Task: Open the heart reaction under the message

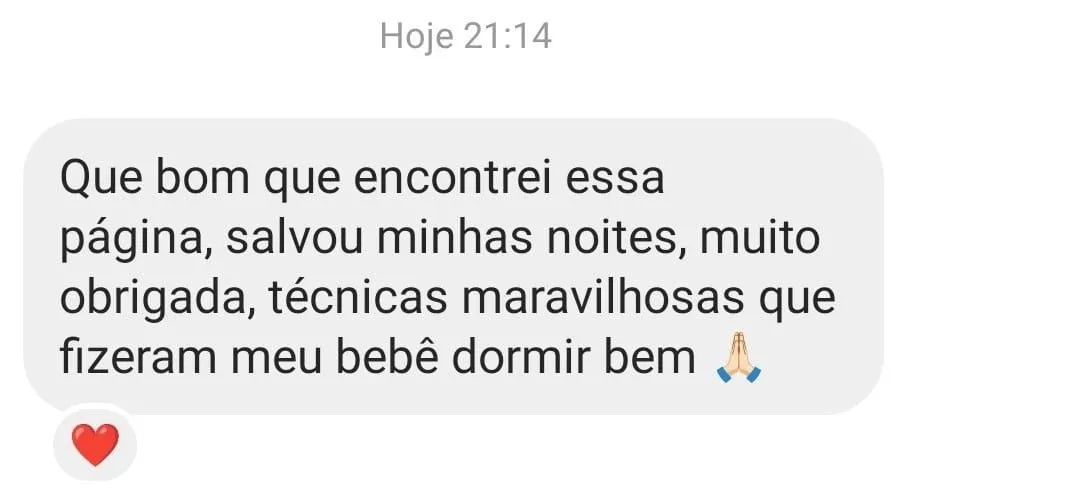Action: coord(95,444)
